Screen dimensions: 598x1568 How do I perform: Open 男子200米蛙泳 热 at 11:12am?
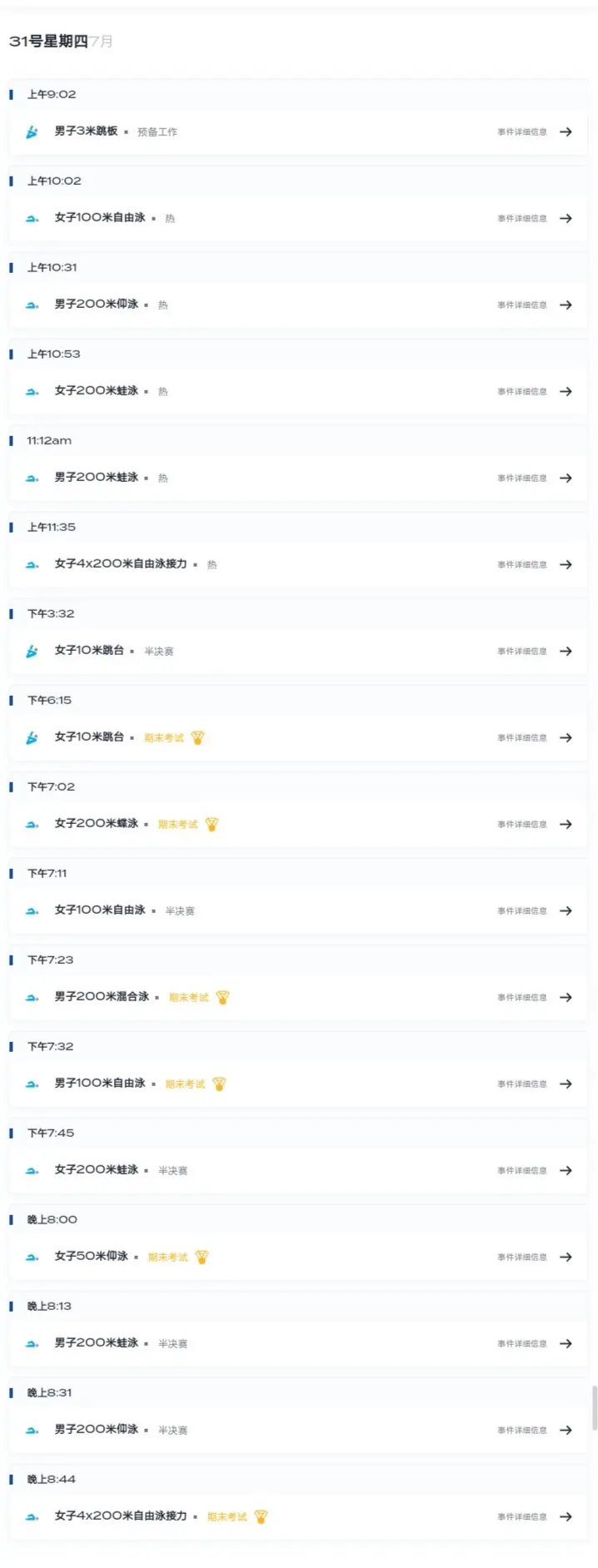click(x=534, y=478)
